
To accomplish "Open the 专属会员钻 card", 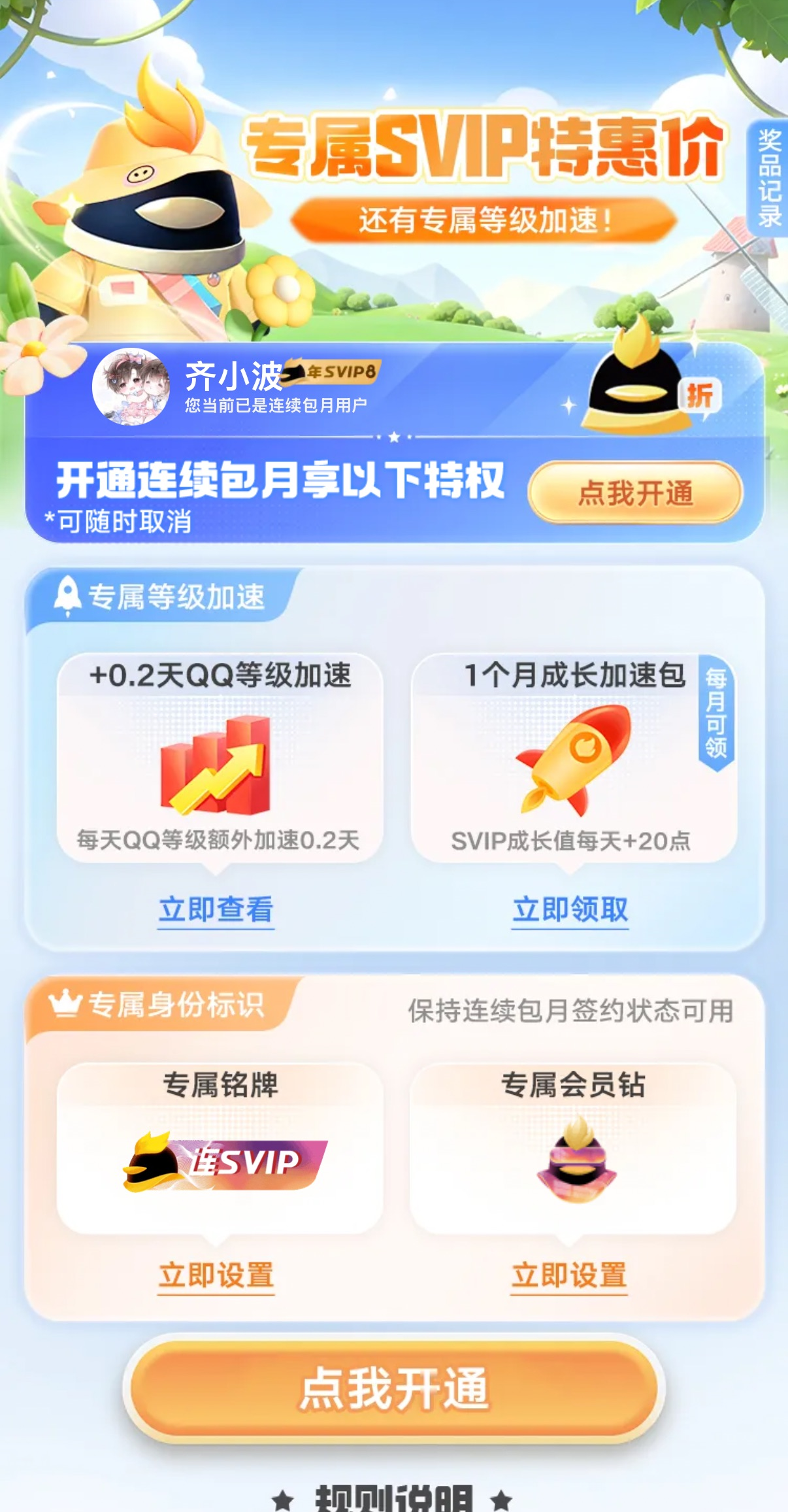I will point(573,1149).
